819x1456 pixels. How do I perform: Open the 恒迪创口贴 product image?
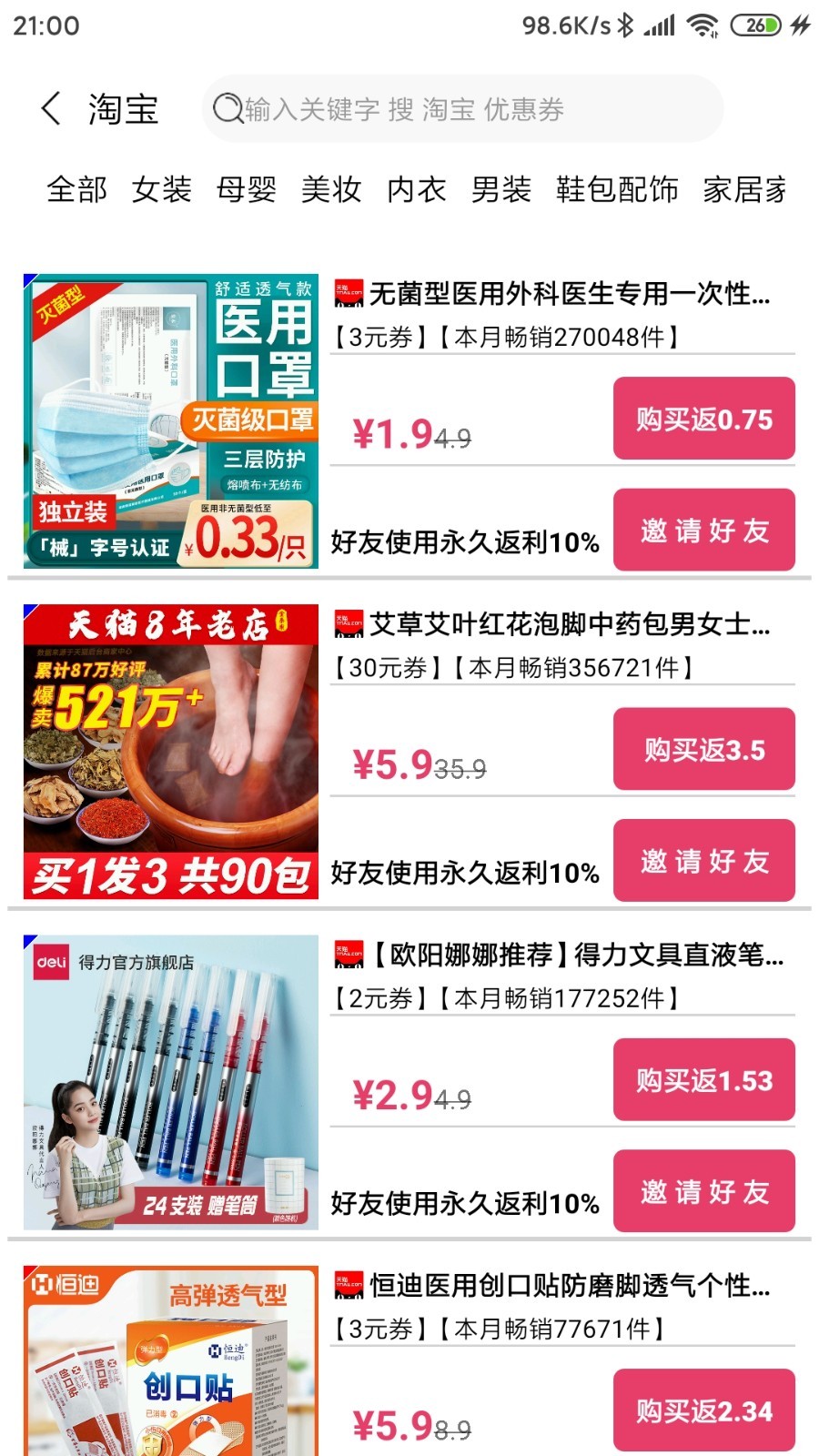click(x=171, y=1360)
